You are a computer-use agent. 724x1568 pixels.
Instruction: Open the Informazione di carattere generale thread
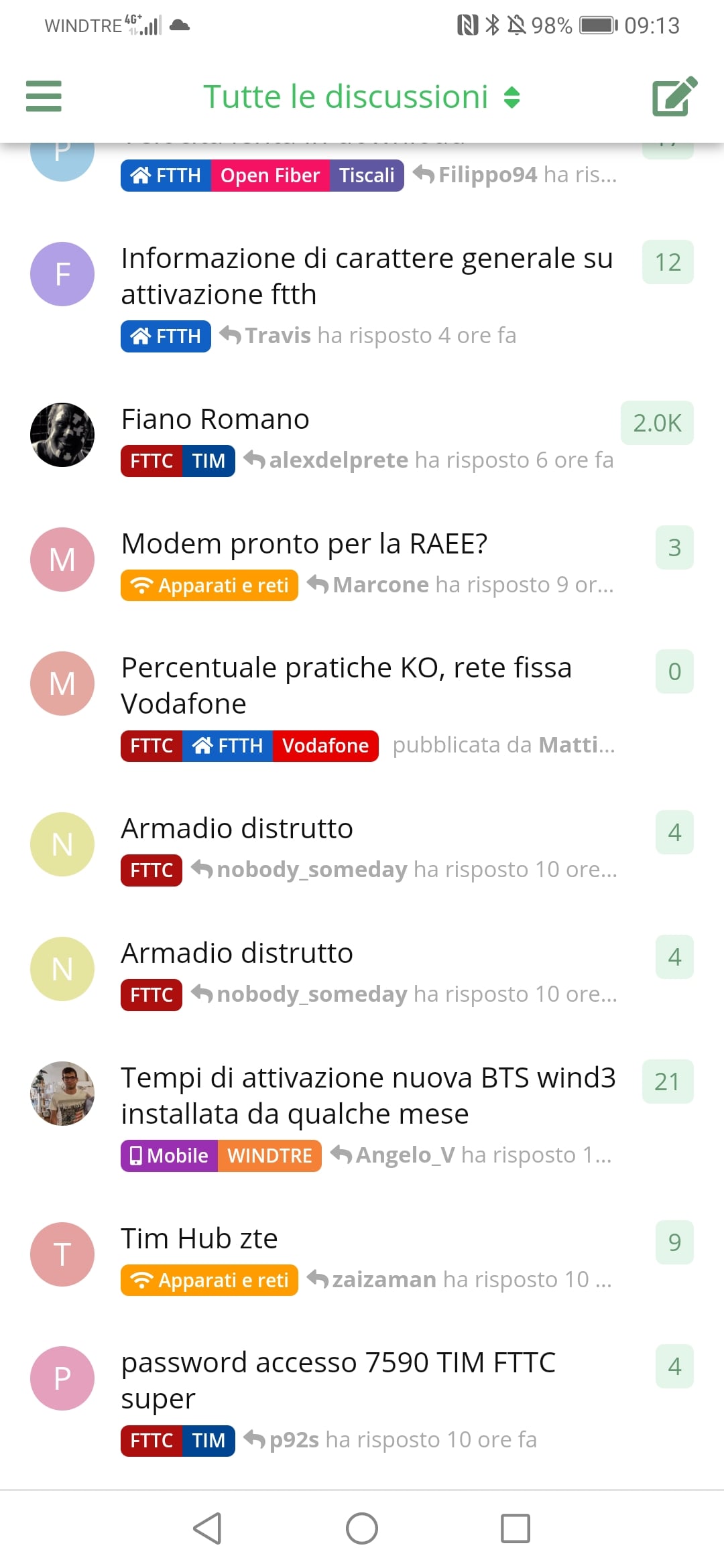(x=367, y=275)
